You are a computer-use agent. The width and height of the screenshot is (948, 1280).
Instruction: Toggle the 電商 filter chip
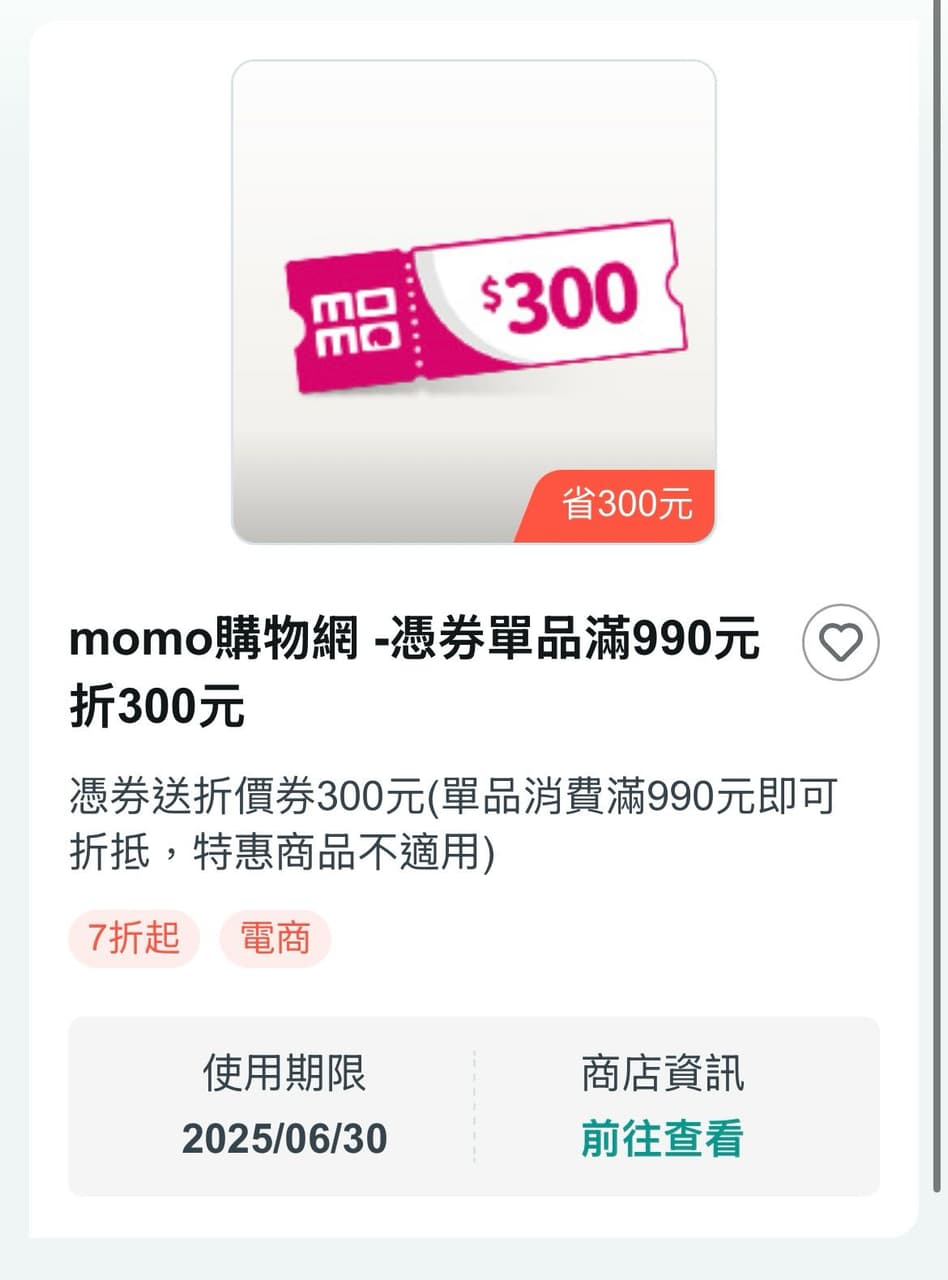pos(275,938)
